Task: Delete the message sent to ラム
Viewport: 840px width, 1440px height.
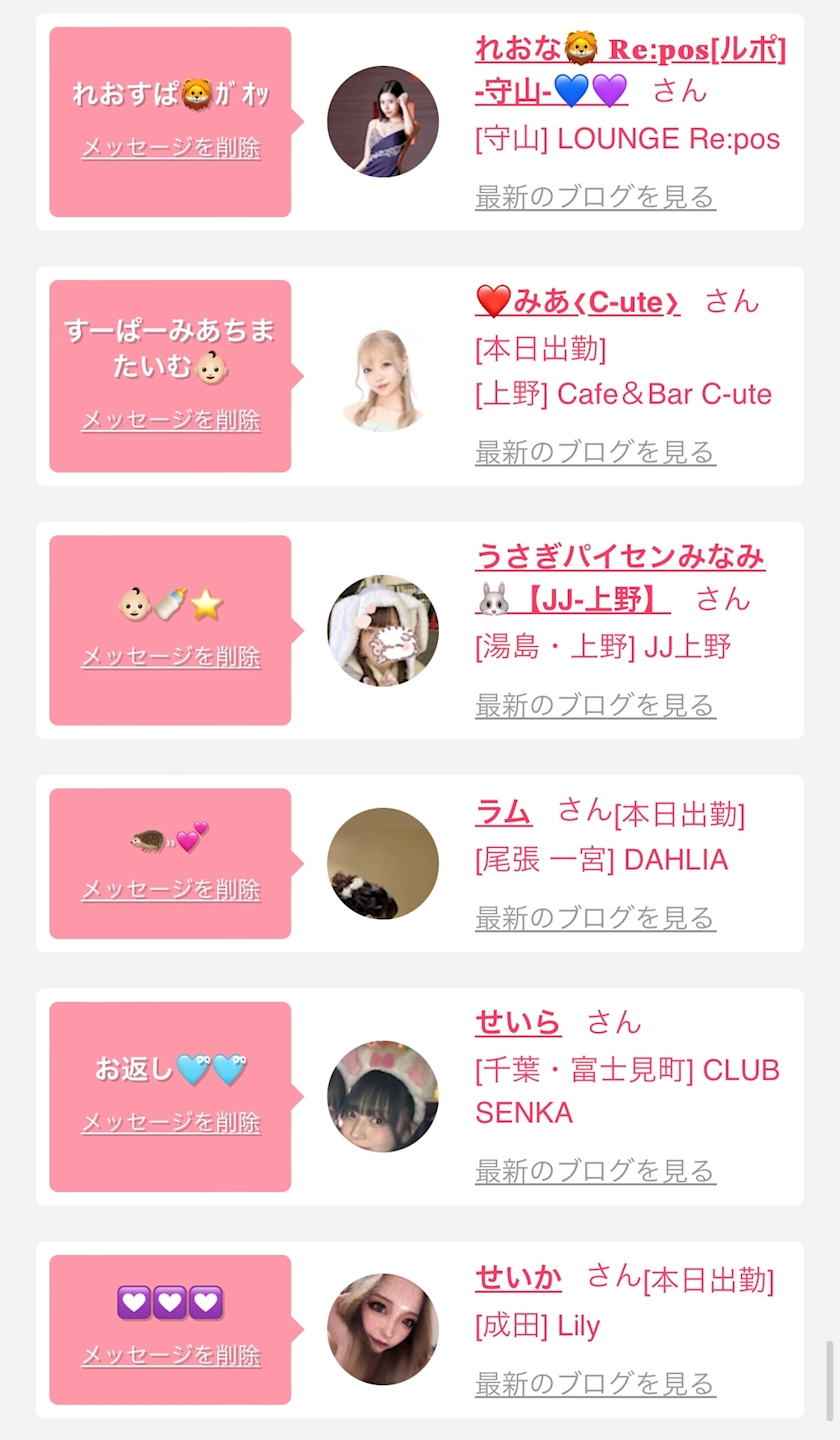Action: tap(171, 889)
